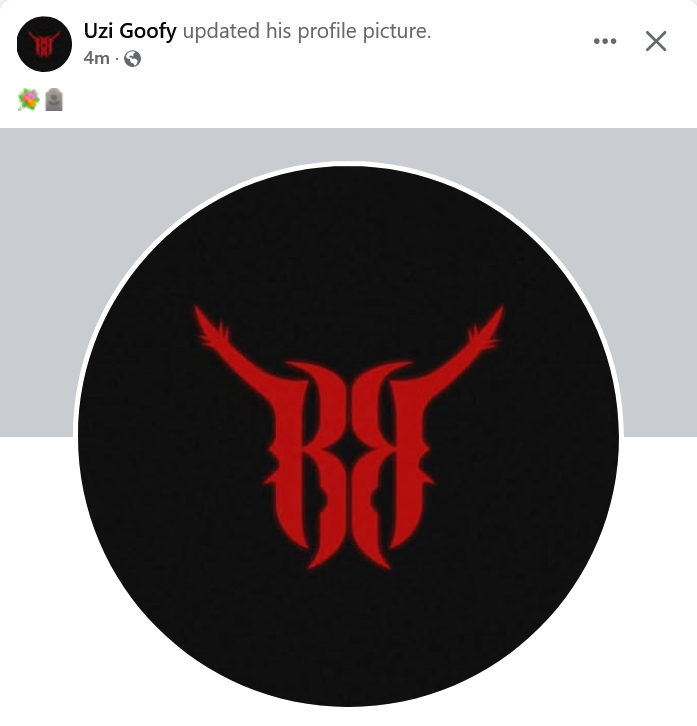Open the post's three-dot options menu
Image resolution: width=697 pixels, height=726 pixels.
point(605,41)
